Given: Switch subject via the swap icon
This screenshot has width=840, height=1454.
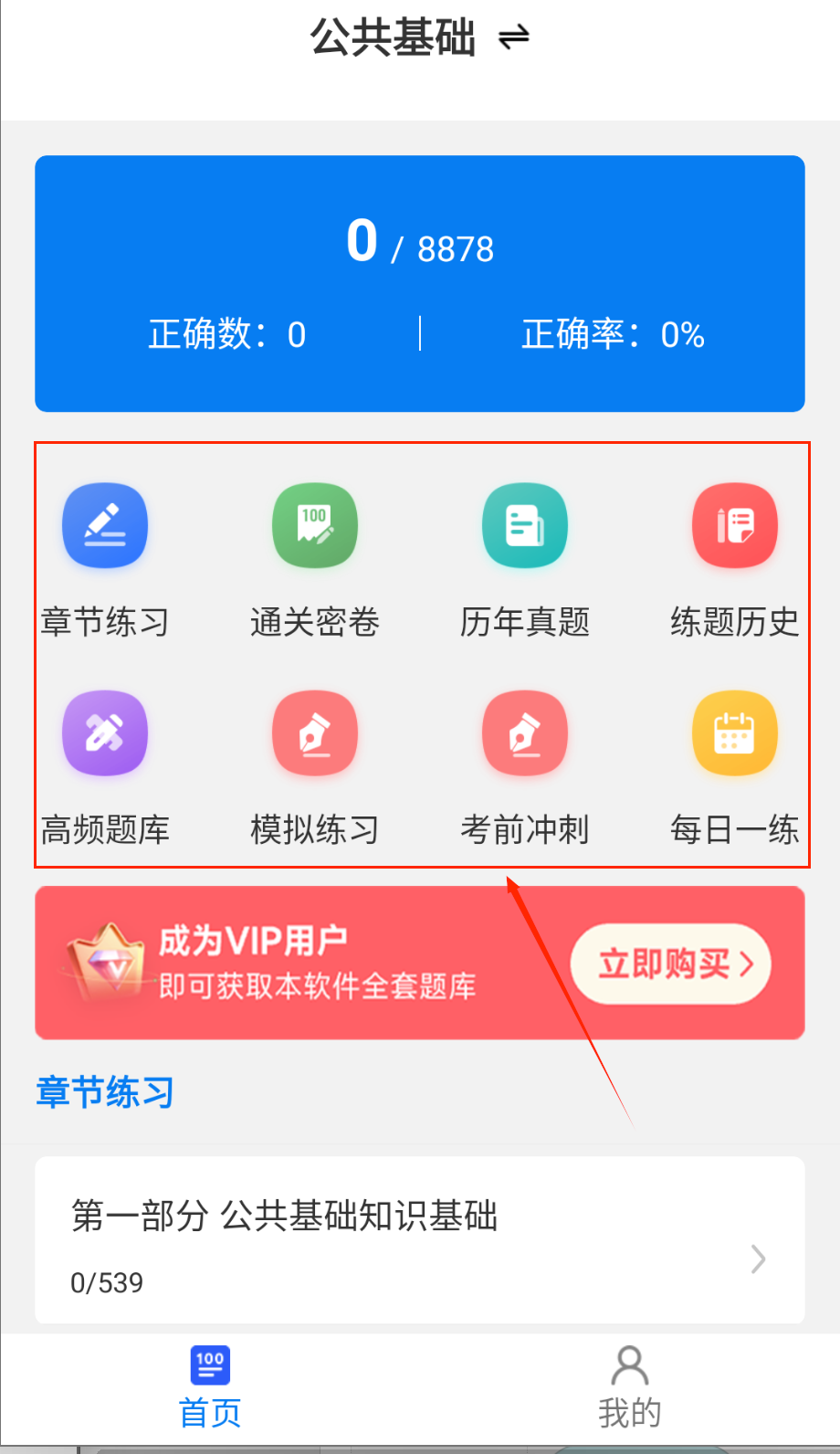Looking at the screenshot, I should tap(514, 37).
